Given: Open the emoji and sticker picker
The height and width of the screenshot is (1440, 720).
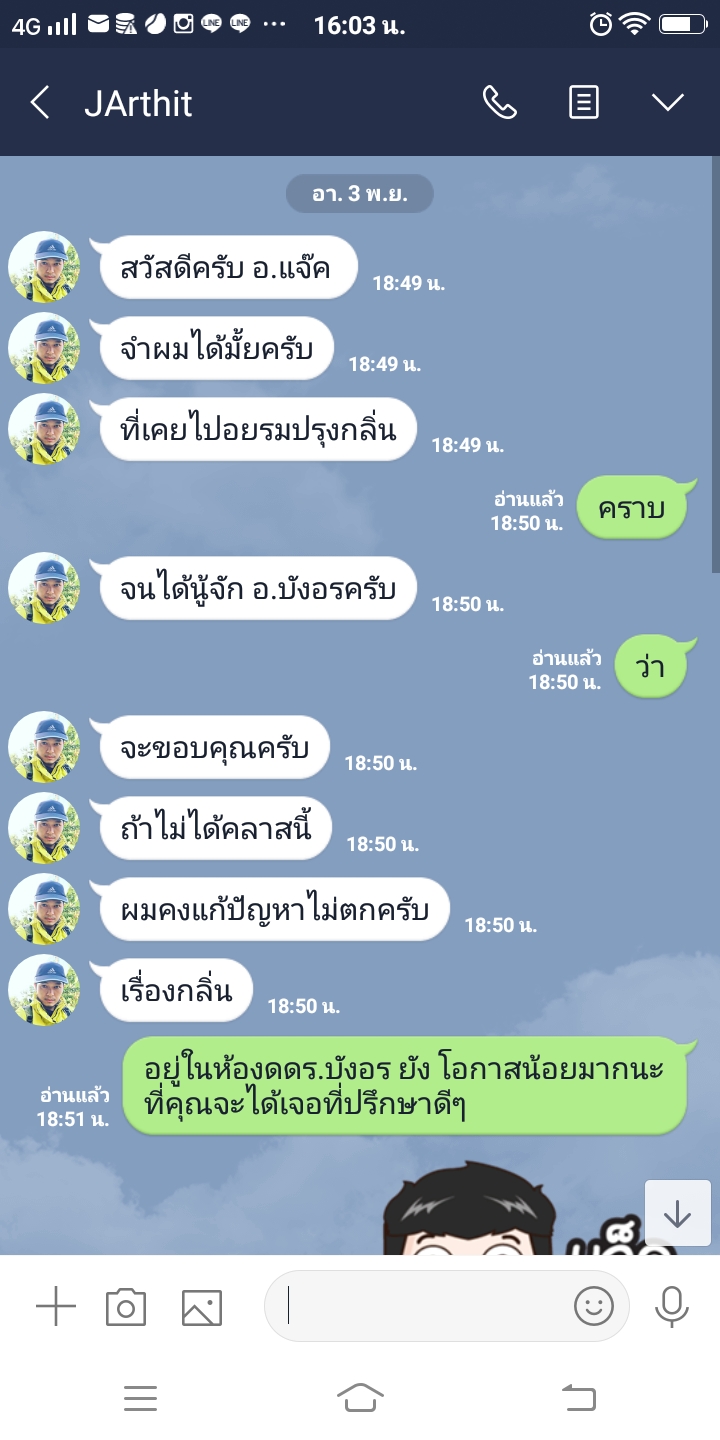Looking at the screenshot, I should (x=593, y=1306).
